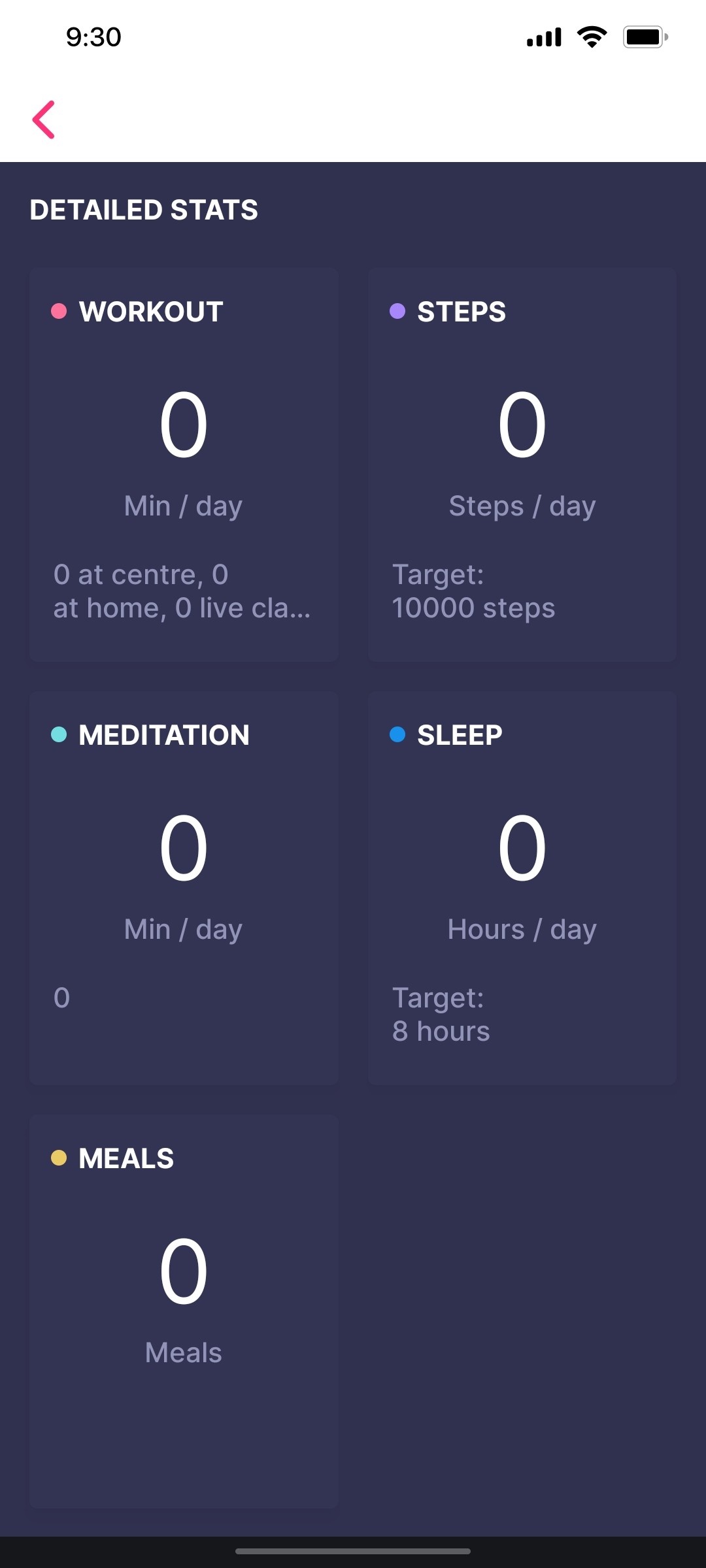Open the WORKOUT stats card
Screen dimensions: 706x1568
[x=183, y=464]
